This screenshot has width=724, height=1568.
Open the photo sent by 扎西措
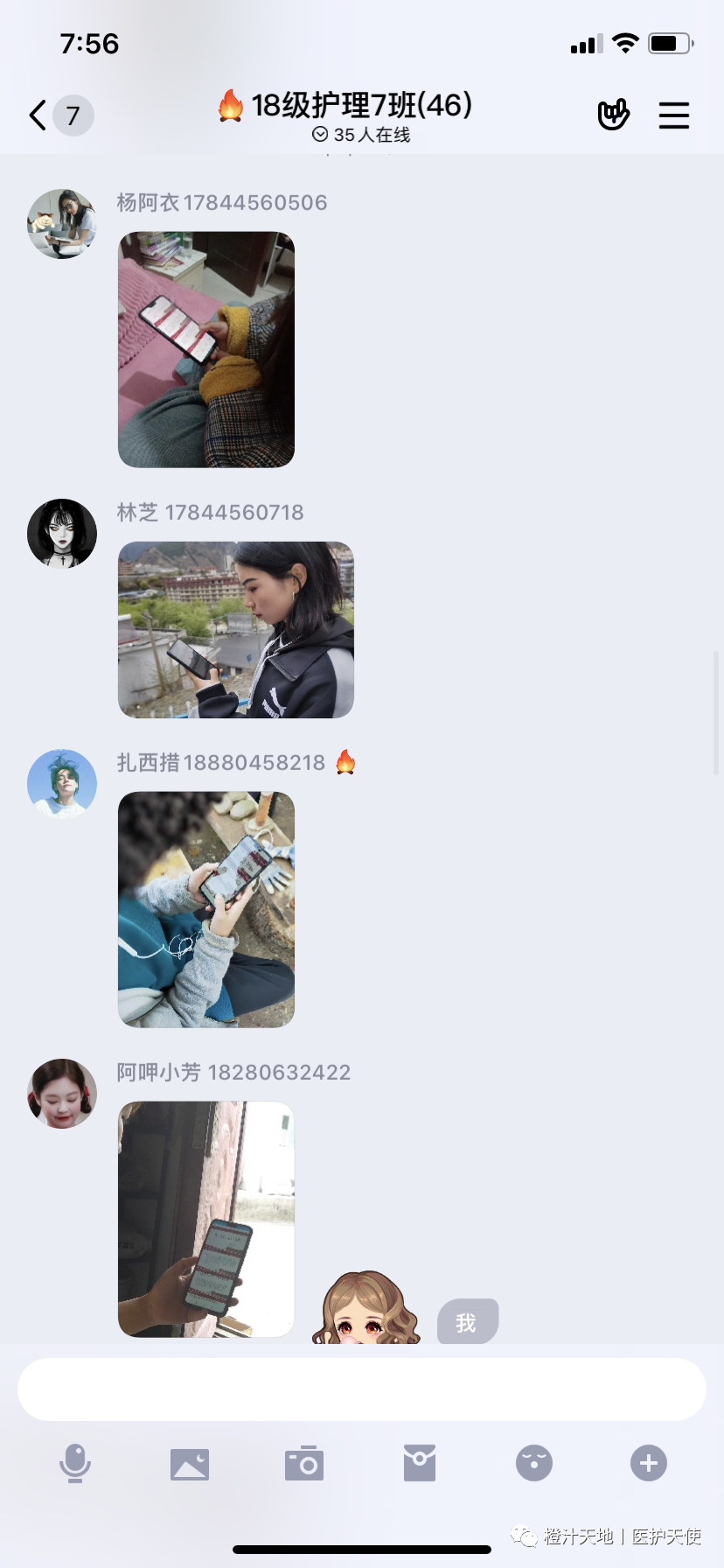tap(206, 909)
